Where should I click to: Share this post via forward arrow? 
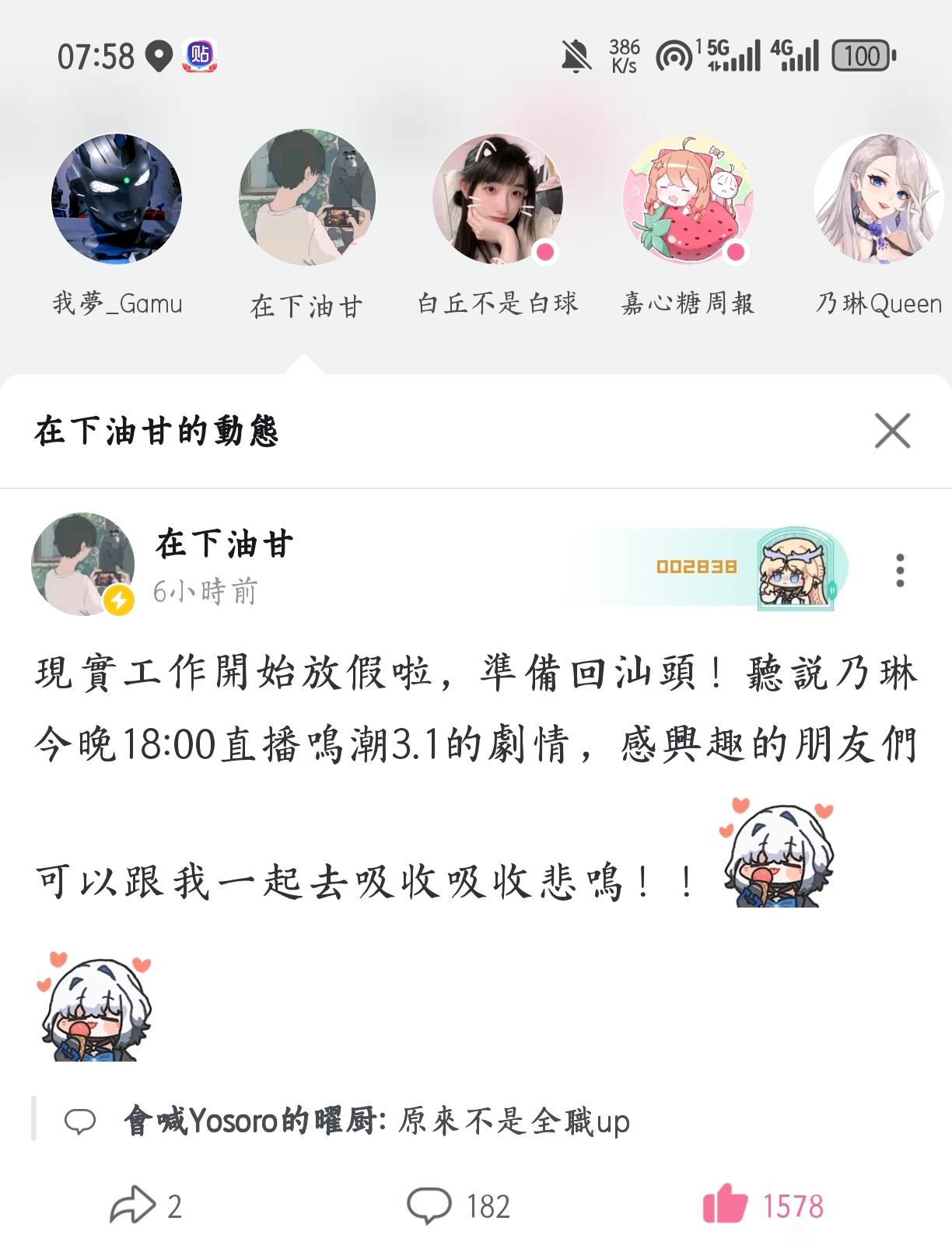tap(133, 1205)
